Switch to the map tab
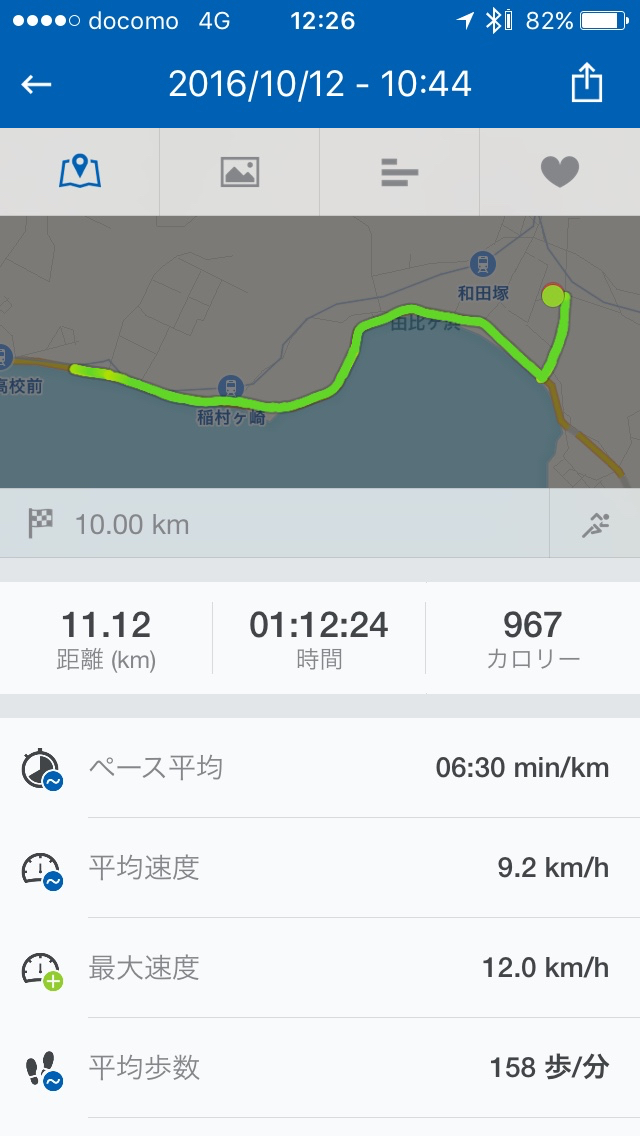Screen dimensions: 640x1136 click(80, 172)
